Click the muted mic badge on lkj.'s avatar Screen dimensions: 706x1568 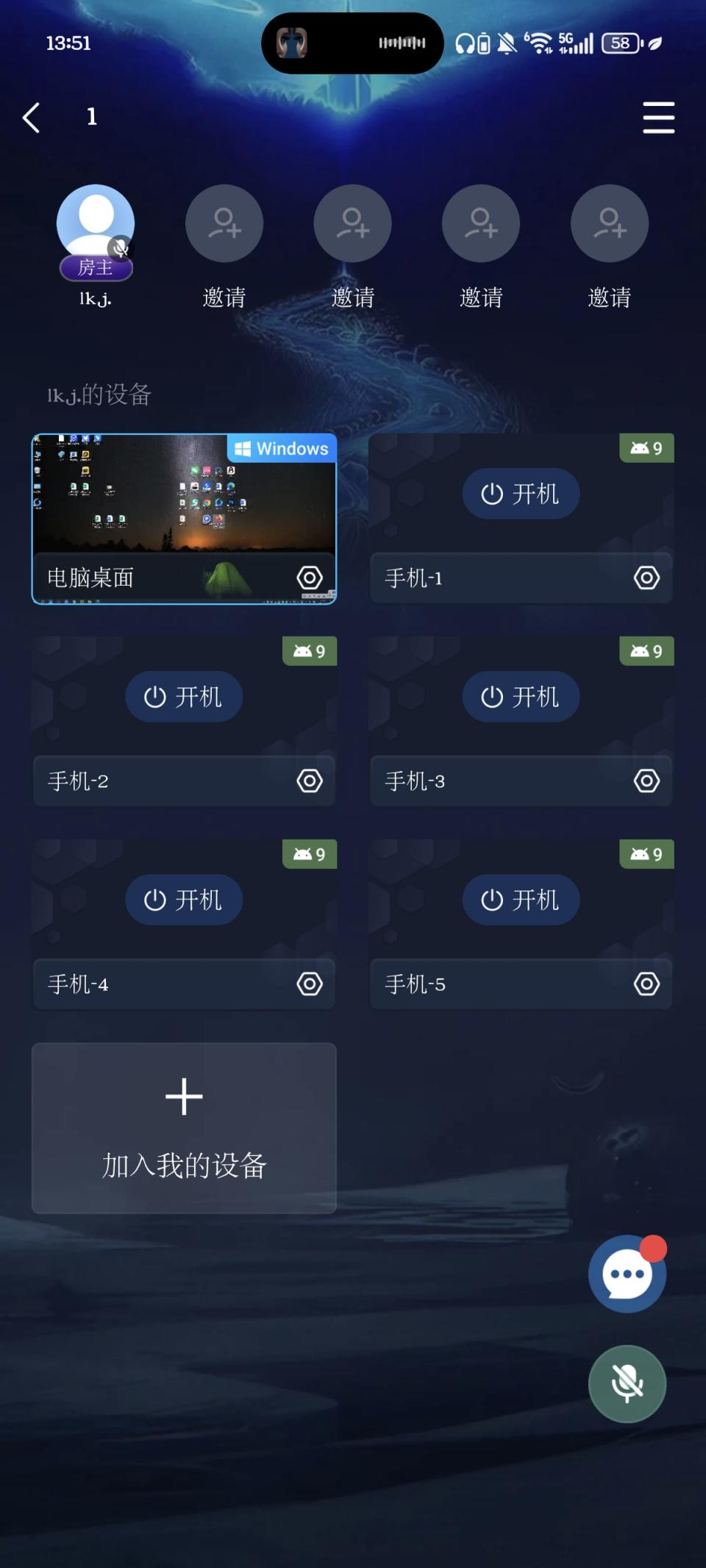pos(121,246)
